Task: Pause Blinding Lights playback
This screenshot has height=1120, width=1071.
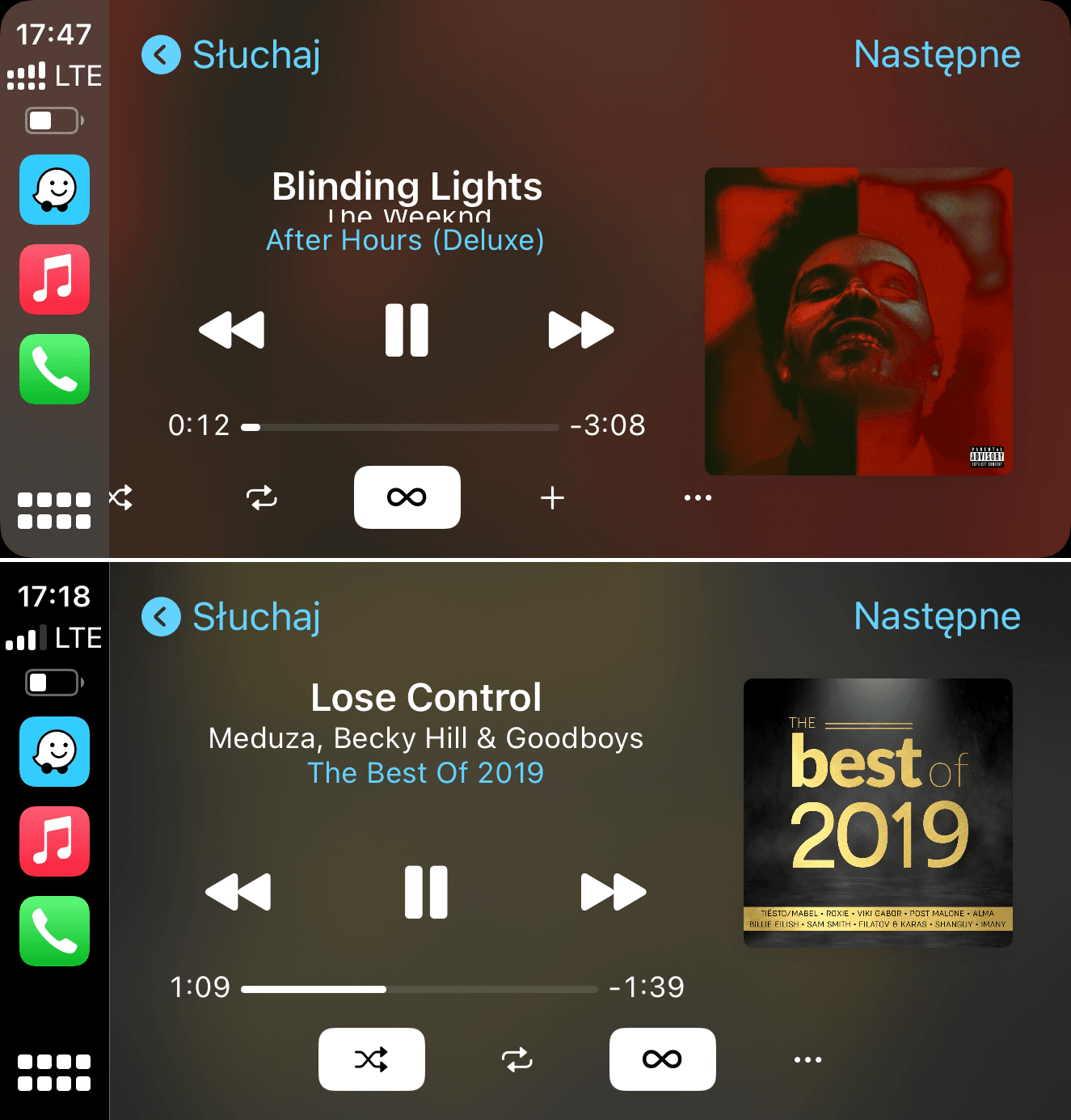Action: pyautogui.click(x=407, y=330)
